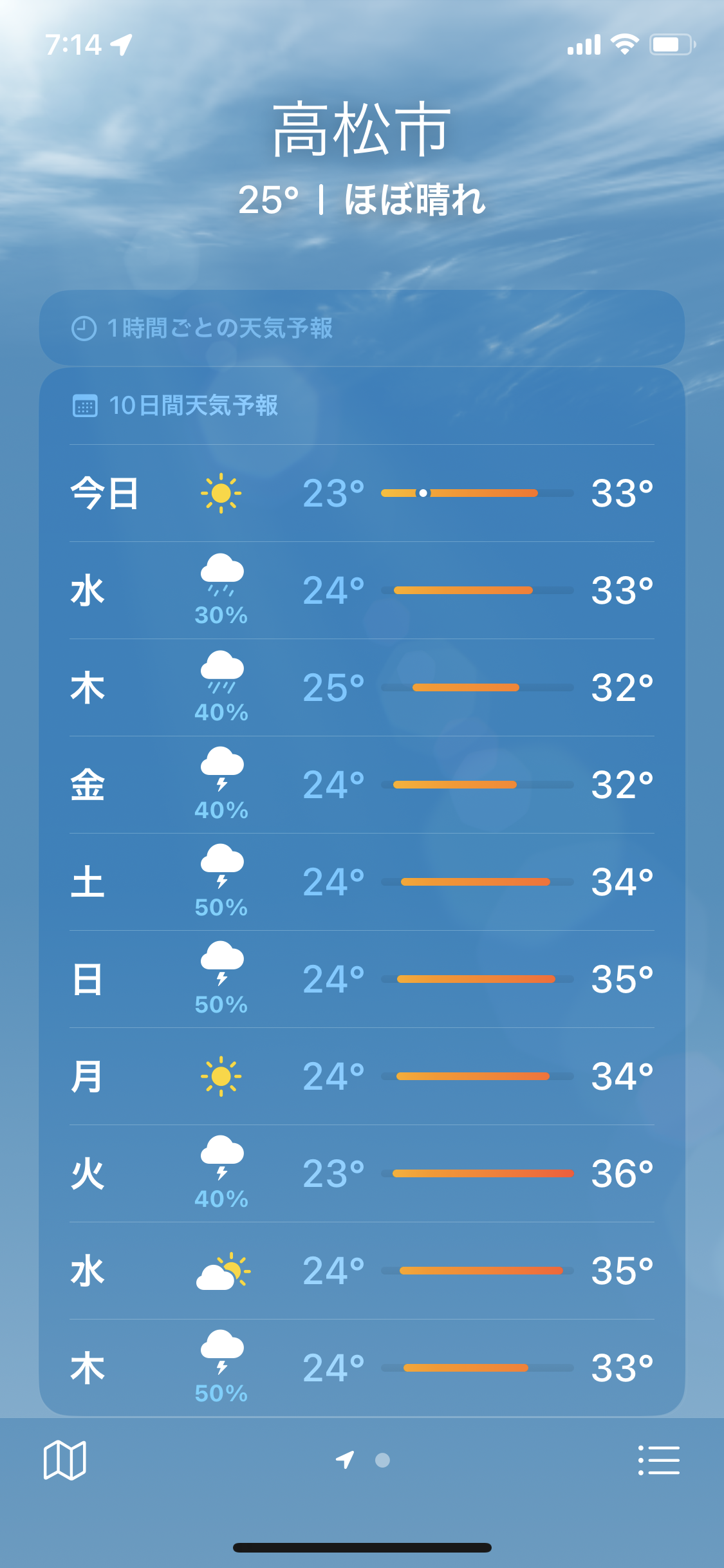
Task: Open Monday (月) sunny forecast row
Action: click(362, 1076)
